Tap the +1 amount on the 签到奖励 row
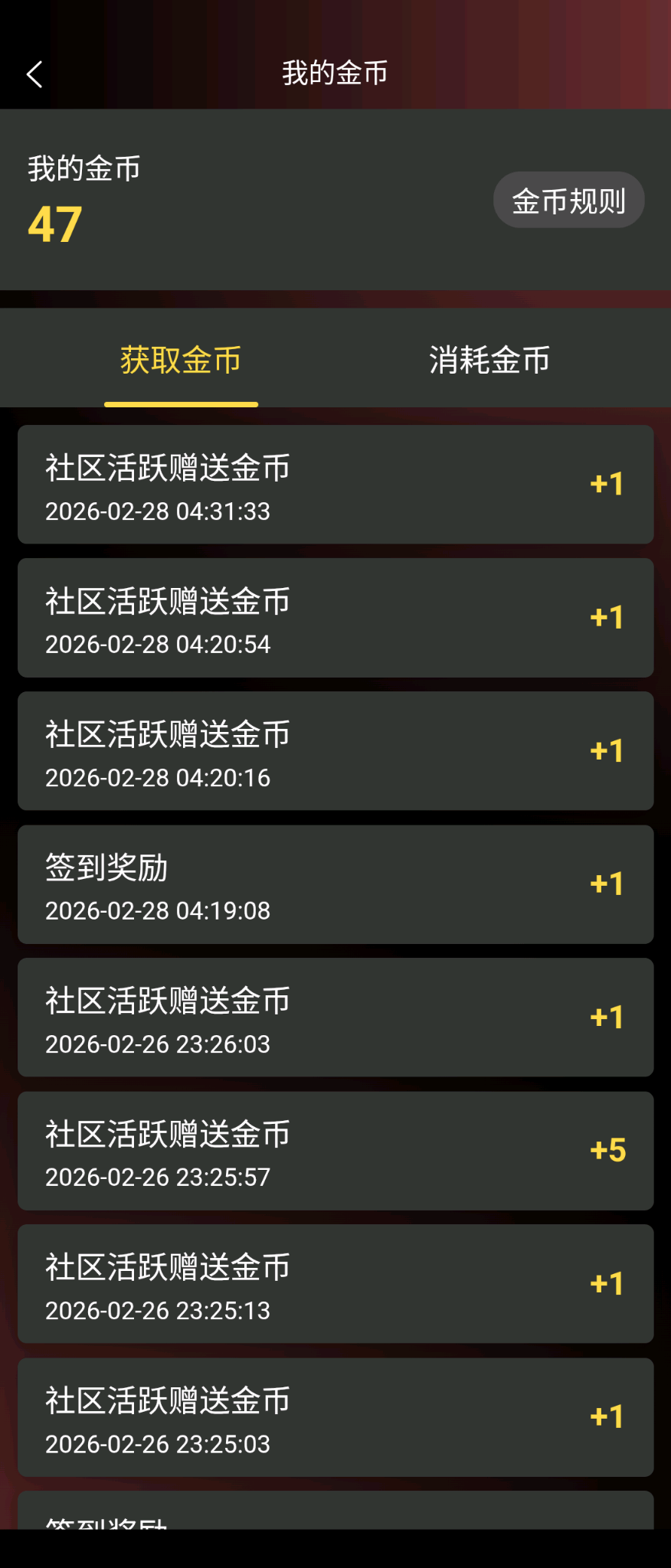This screenshot has height=1568, width=671. pyautogui.click(x=606, y=884)
